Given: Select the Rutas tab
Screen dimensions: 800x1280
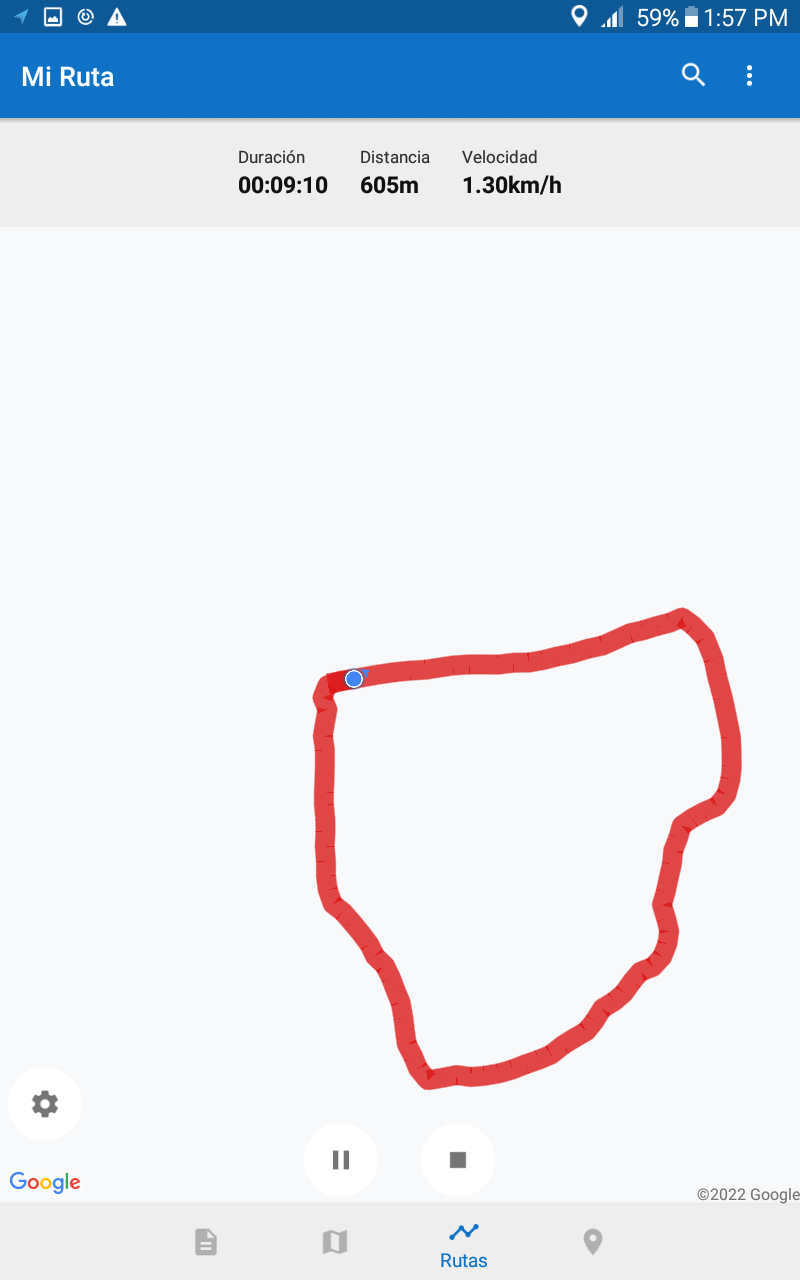Looking at the screenshot, I should 464,1243.
